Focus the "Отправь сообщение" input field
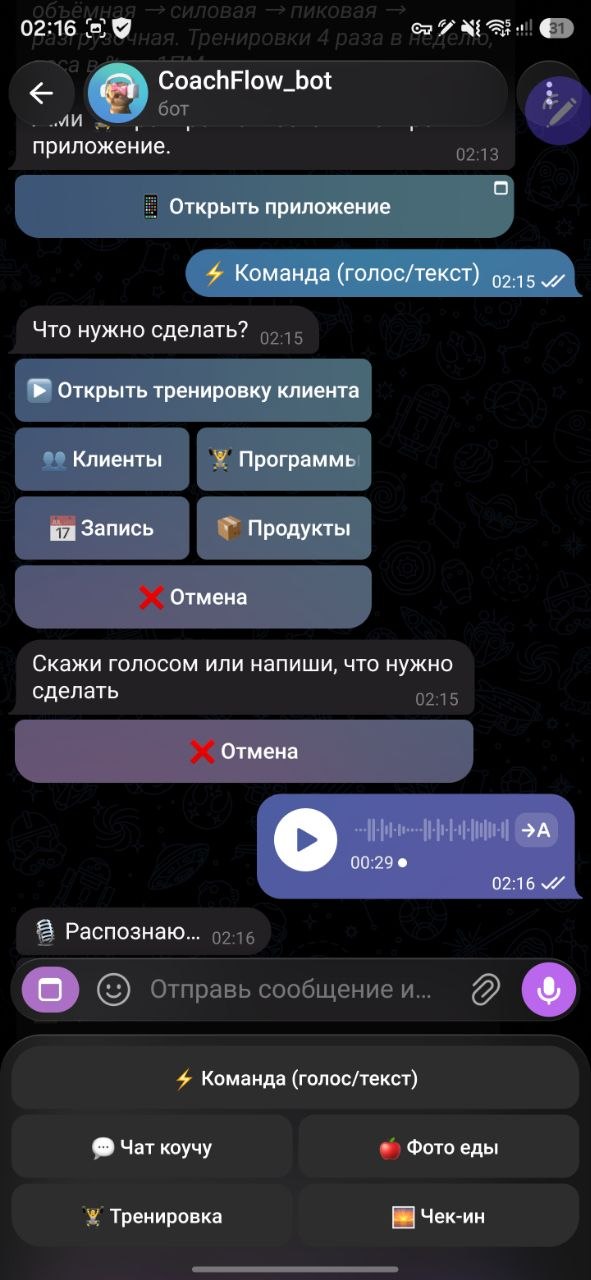Viewport: 591px width, 1280px height. [x=291, y=990]
